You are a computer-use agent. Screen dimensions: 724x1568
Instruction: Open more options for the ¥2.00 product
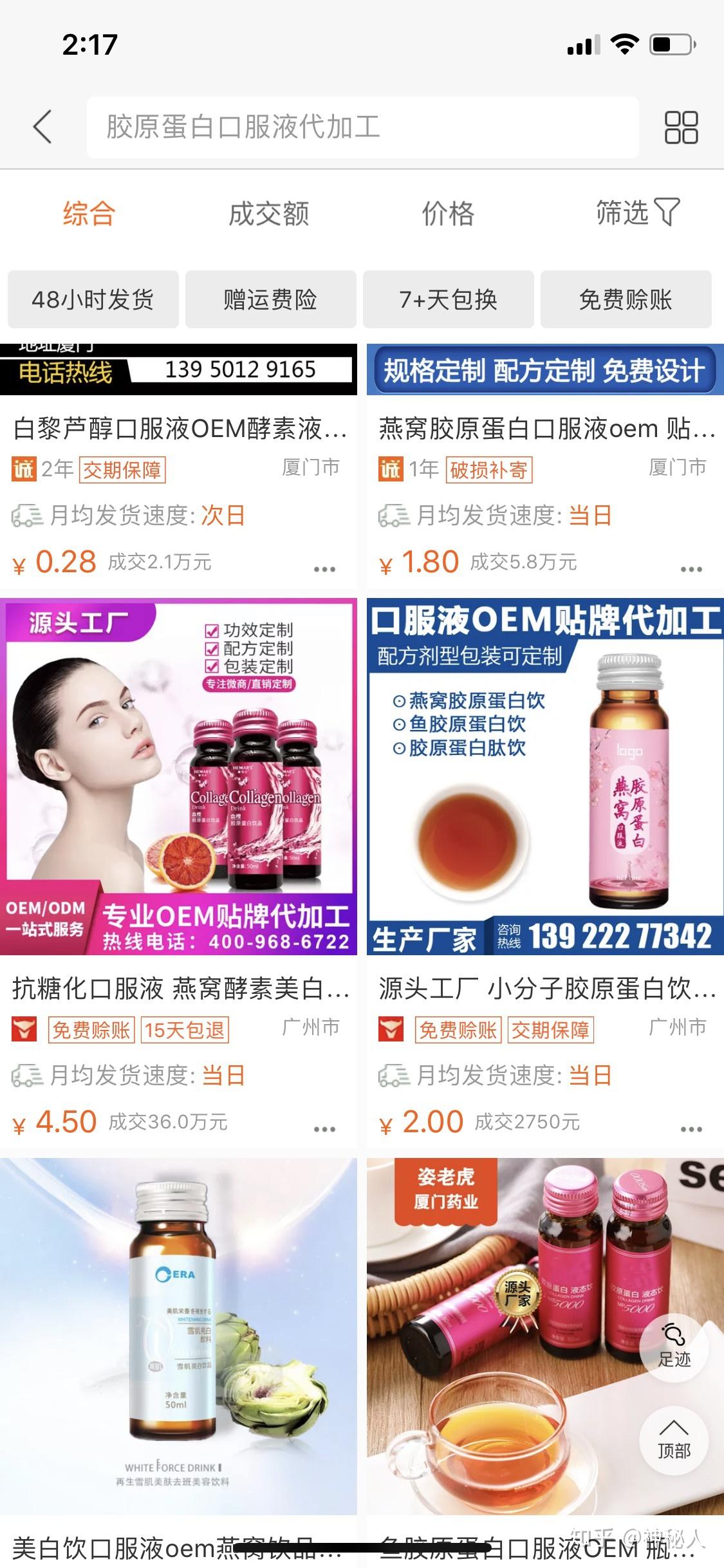tap(691, 1129)
